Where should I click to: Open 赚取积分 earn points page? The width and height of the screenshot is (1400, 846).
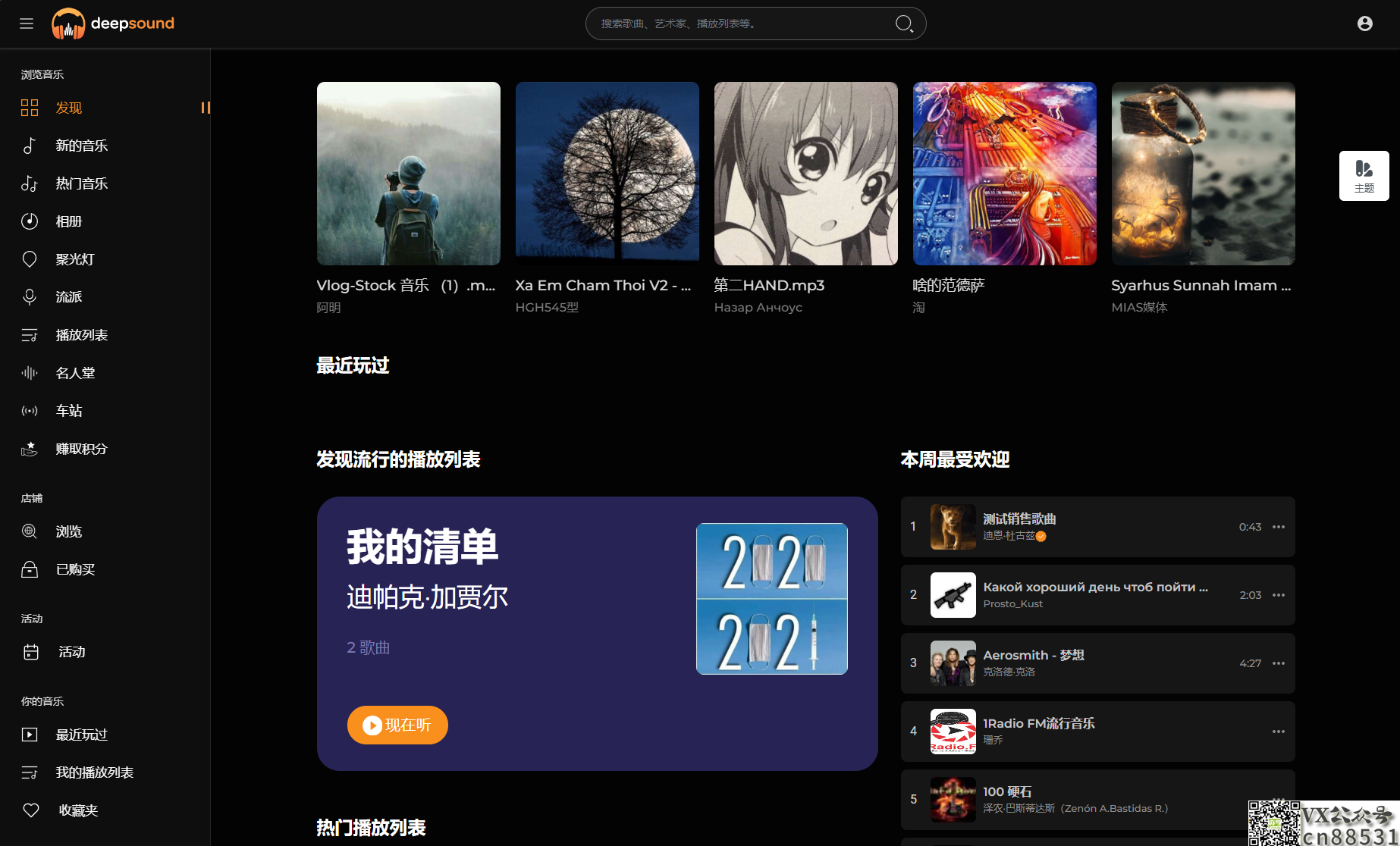click(81, 449)
